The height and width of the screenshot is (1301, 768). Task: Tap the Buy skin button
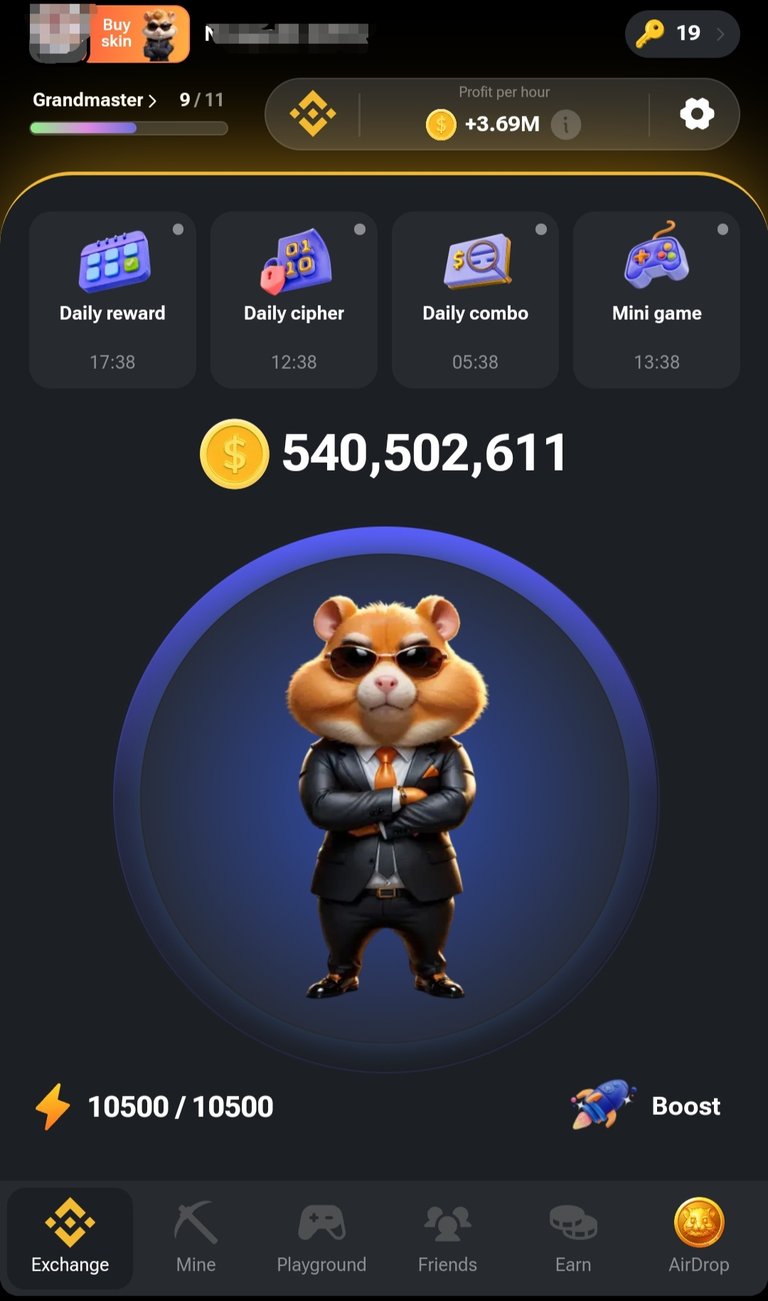coord(139,34)
